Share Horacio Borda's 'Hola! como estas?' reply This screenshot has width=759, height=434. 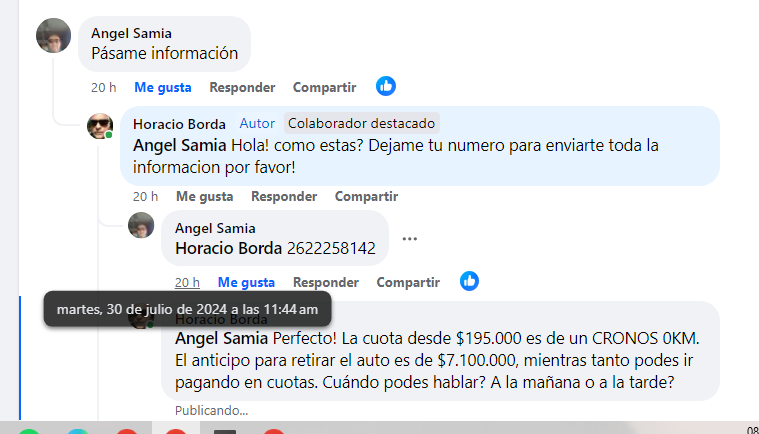pyautogui.click(x=366, y=196)
